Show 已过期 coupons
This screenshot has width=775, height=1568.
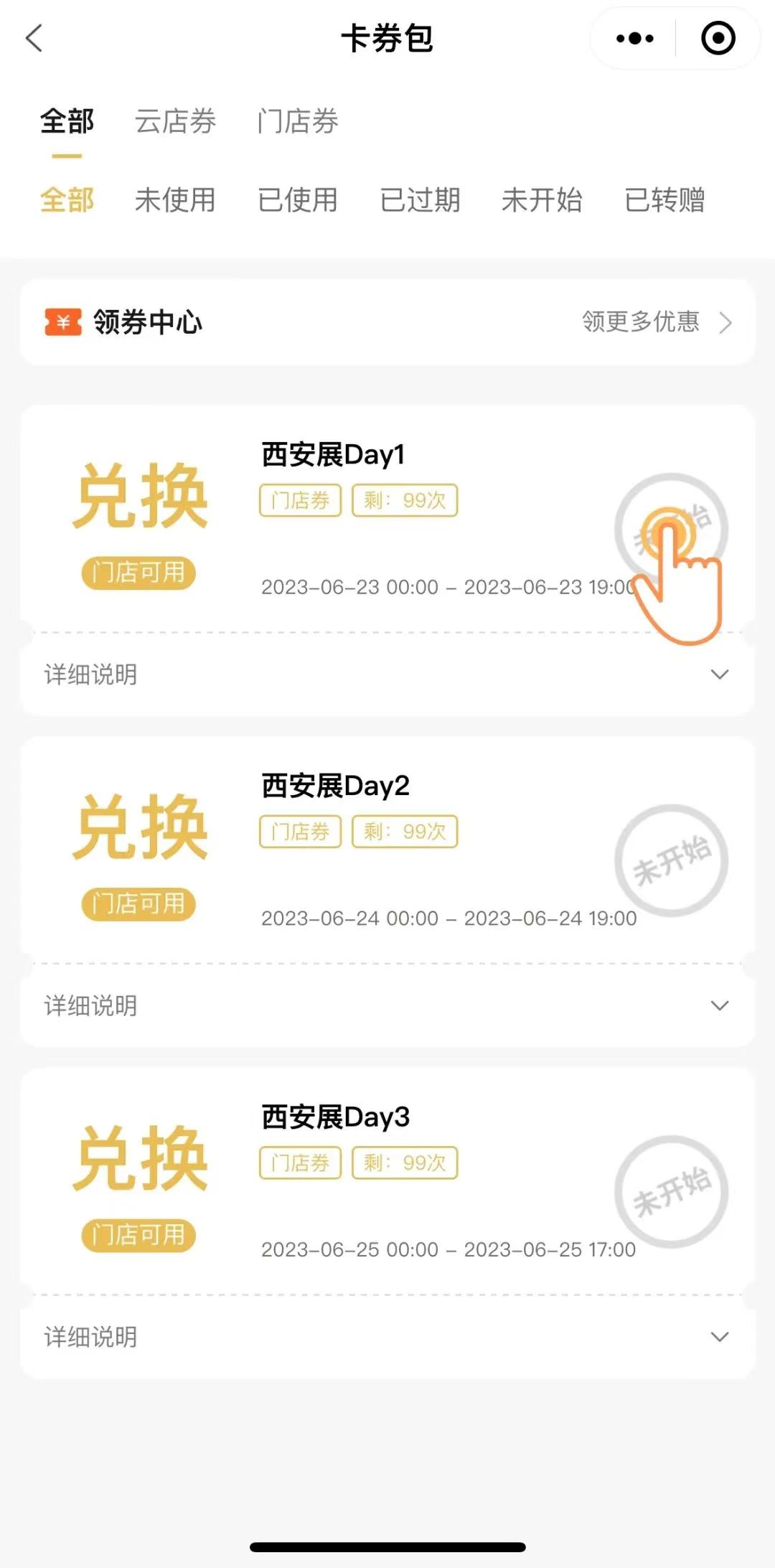point(420,200)
